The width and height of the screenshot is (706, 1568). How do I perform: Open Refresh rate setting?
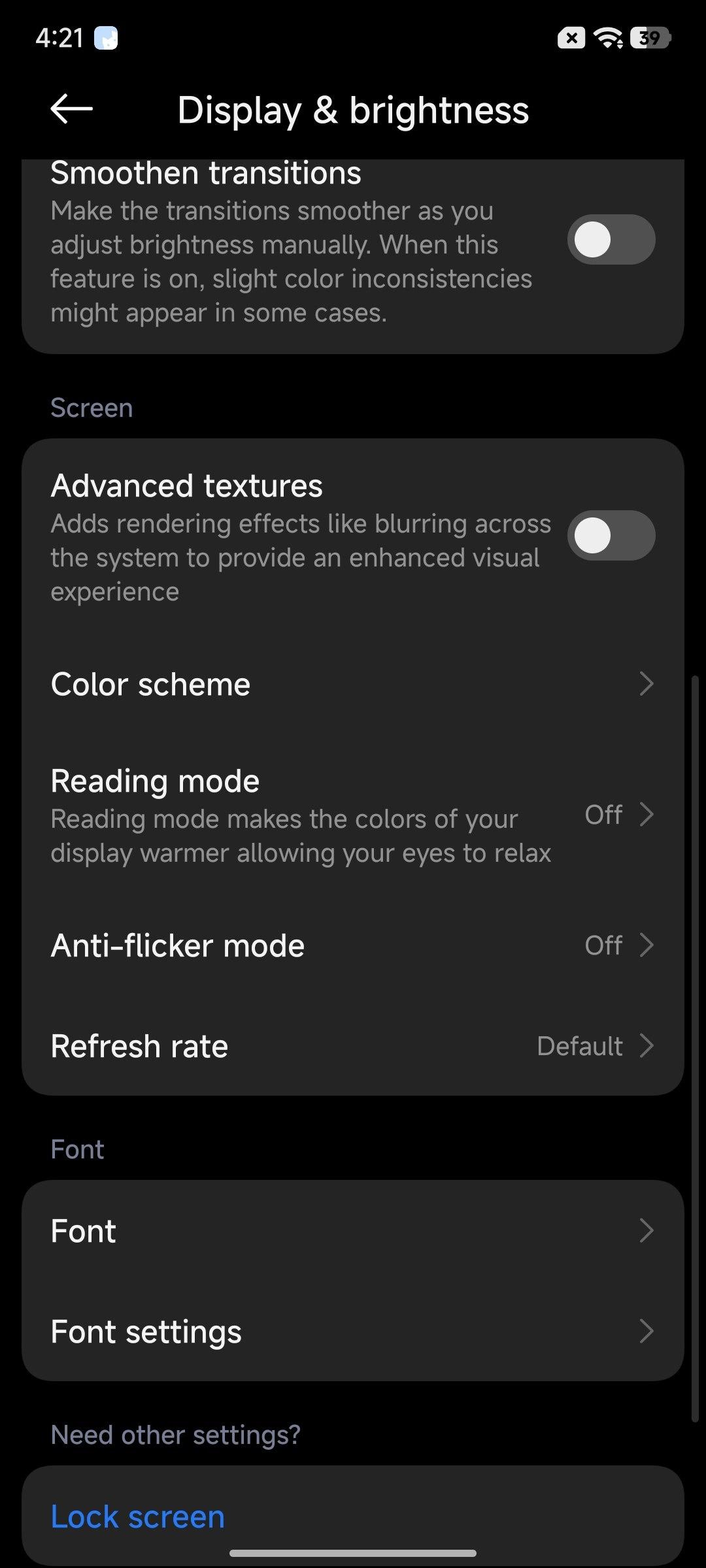click(353, 1046)
